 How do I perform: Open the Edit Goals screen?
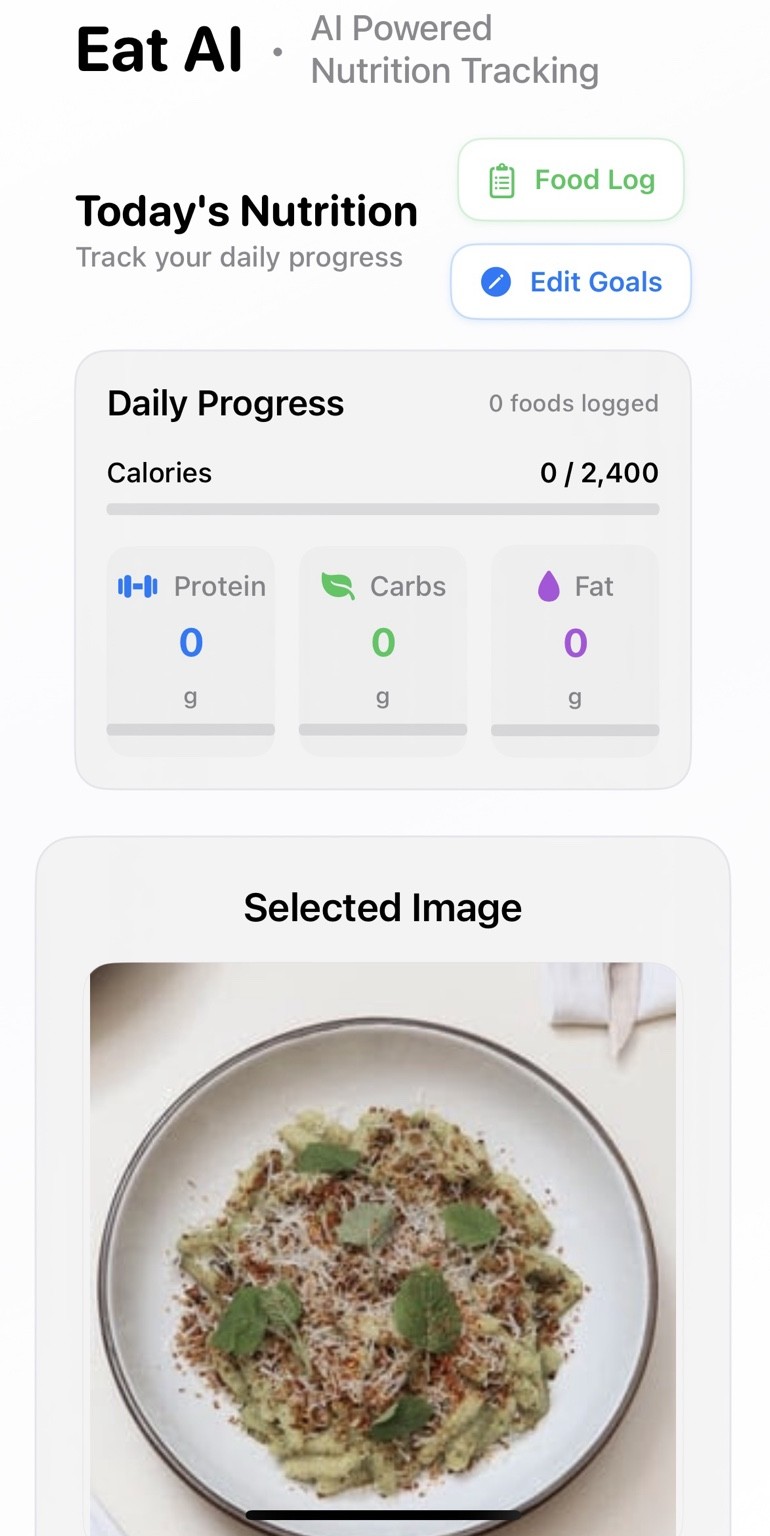click(x=570, y=282)
